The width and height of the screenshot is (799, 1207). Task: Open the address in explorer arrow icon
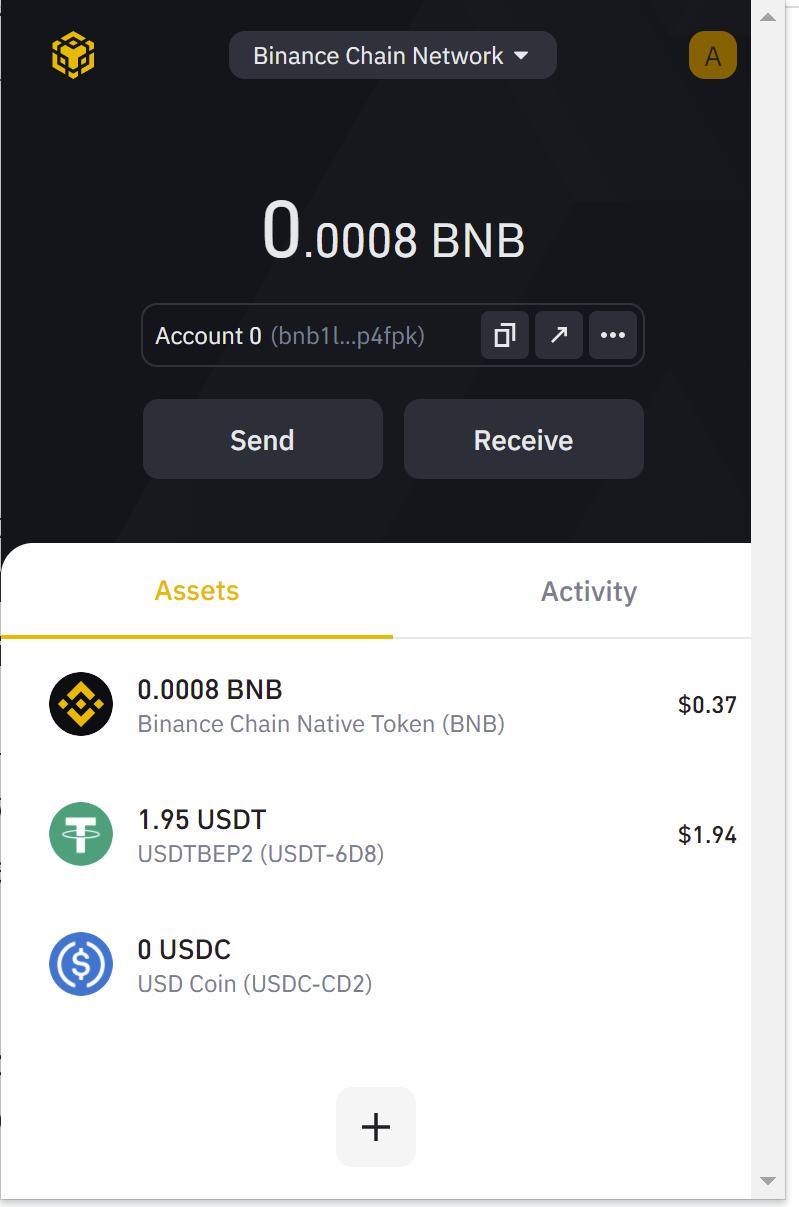tap(559, 335)
